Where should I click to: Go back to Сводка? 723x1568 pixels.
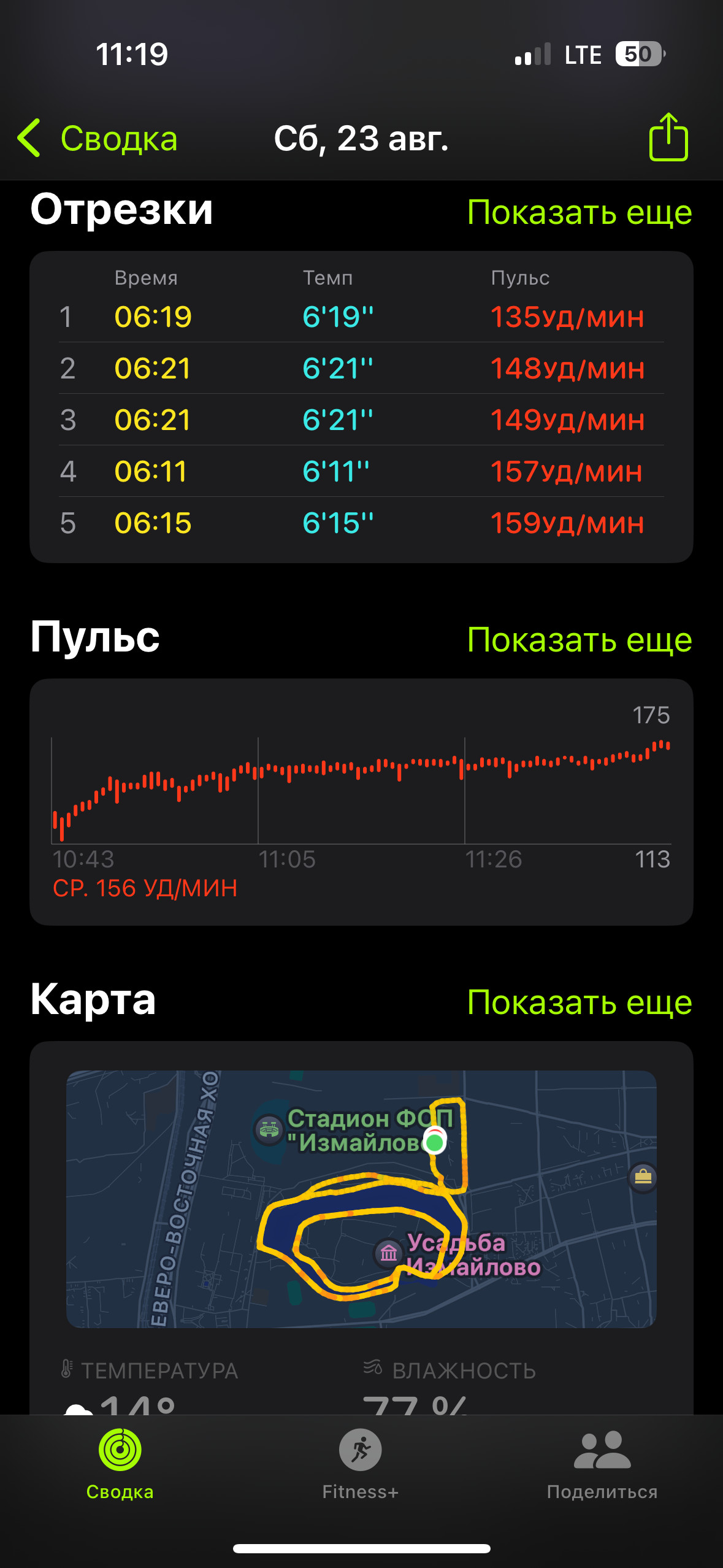(98, 138)
